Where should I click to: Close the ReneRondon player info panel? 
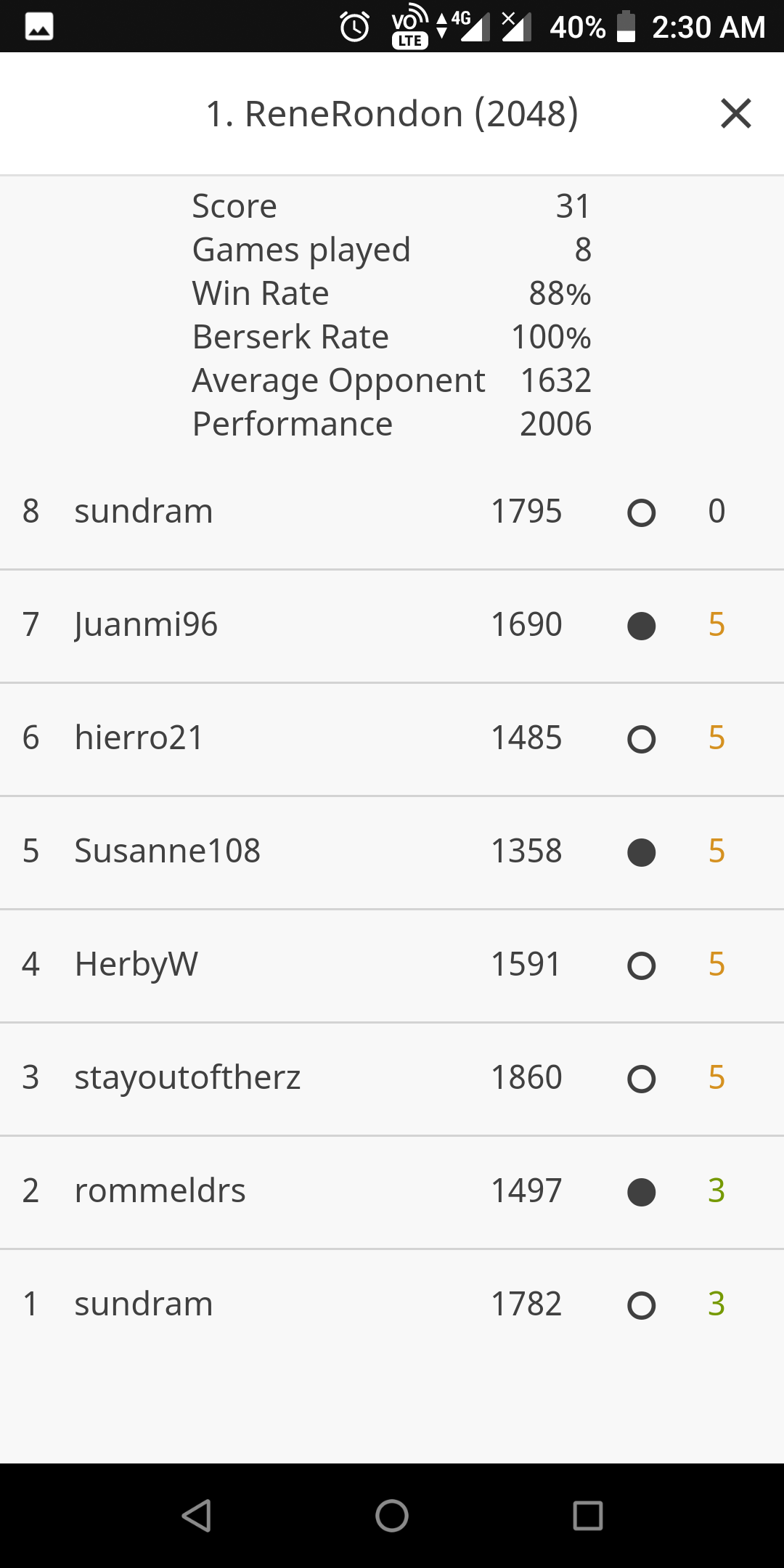pyautogui.click(x=735, y=114)
